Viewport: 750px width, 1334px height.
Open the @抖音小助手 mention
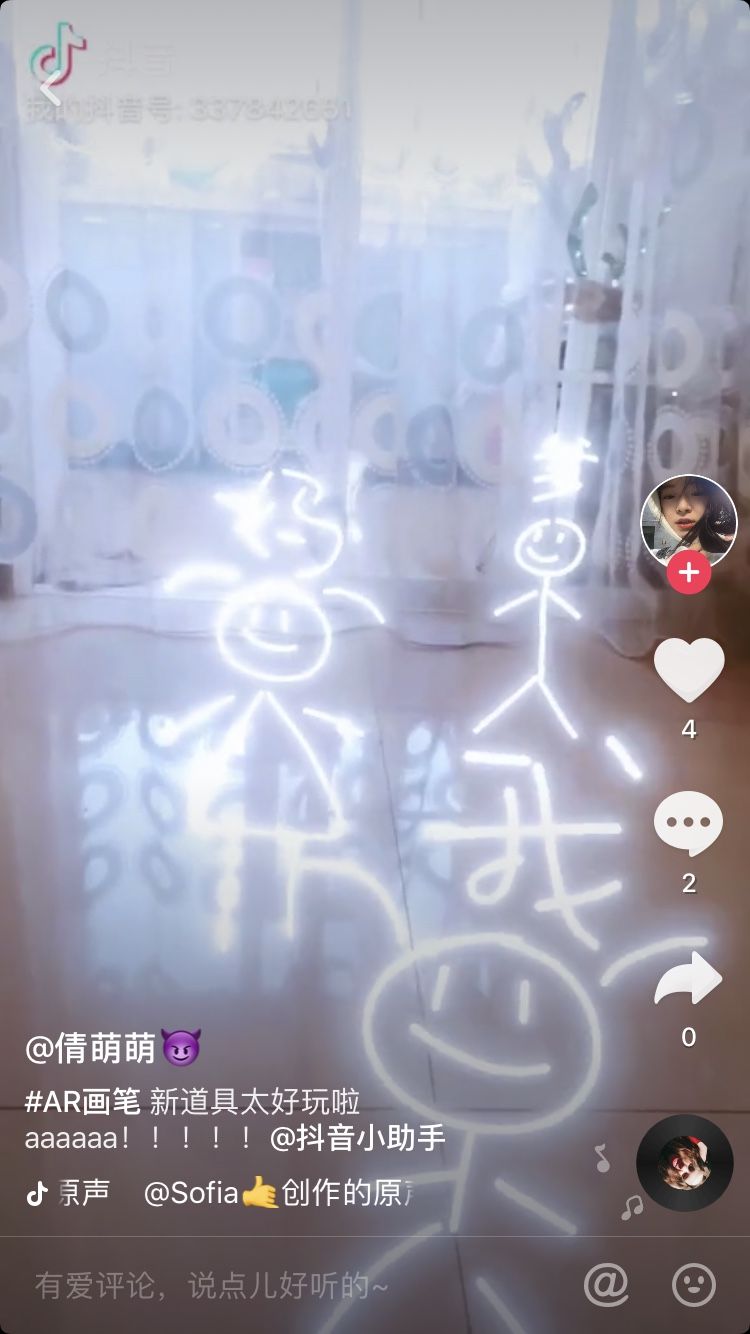click(358, 1138)
